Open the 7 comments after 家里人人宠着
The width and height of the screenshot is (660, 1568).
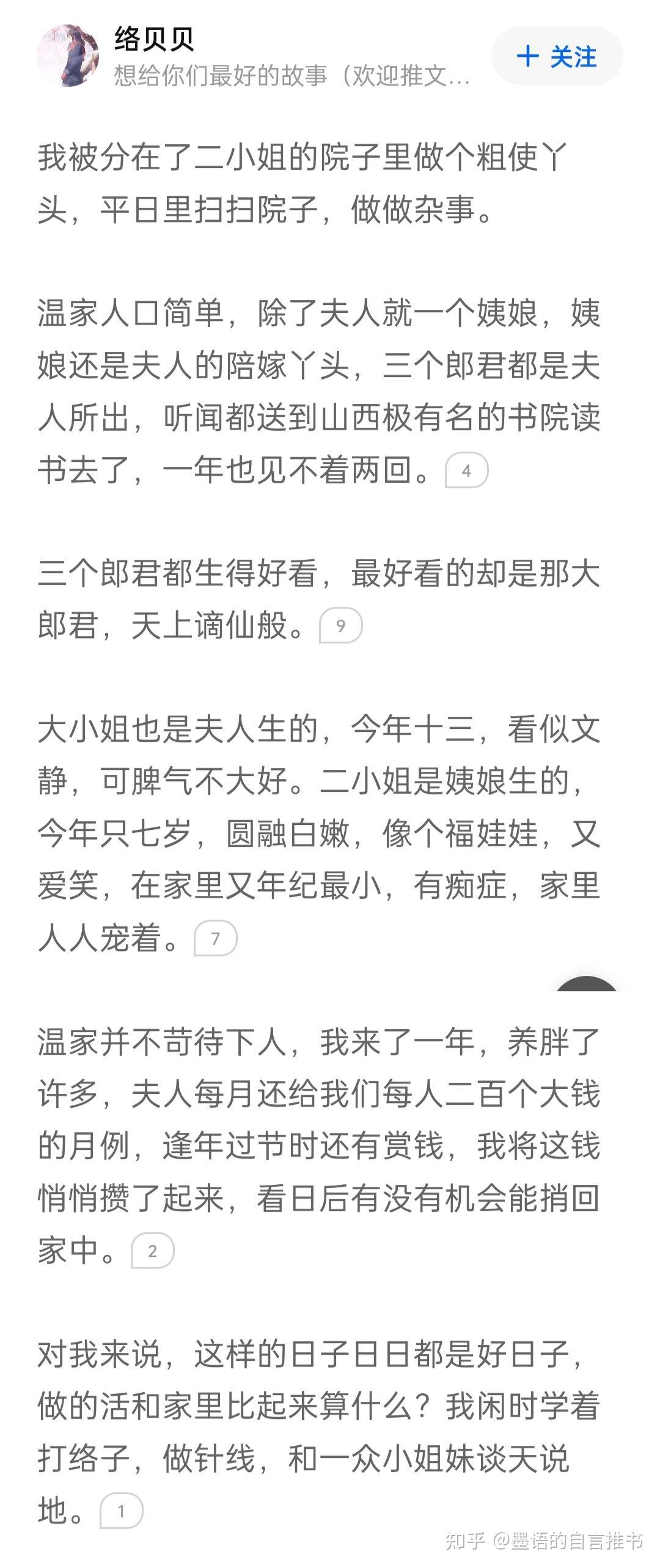215,938
